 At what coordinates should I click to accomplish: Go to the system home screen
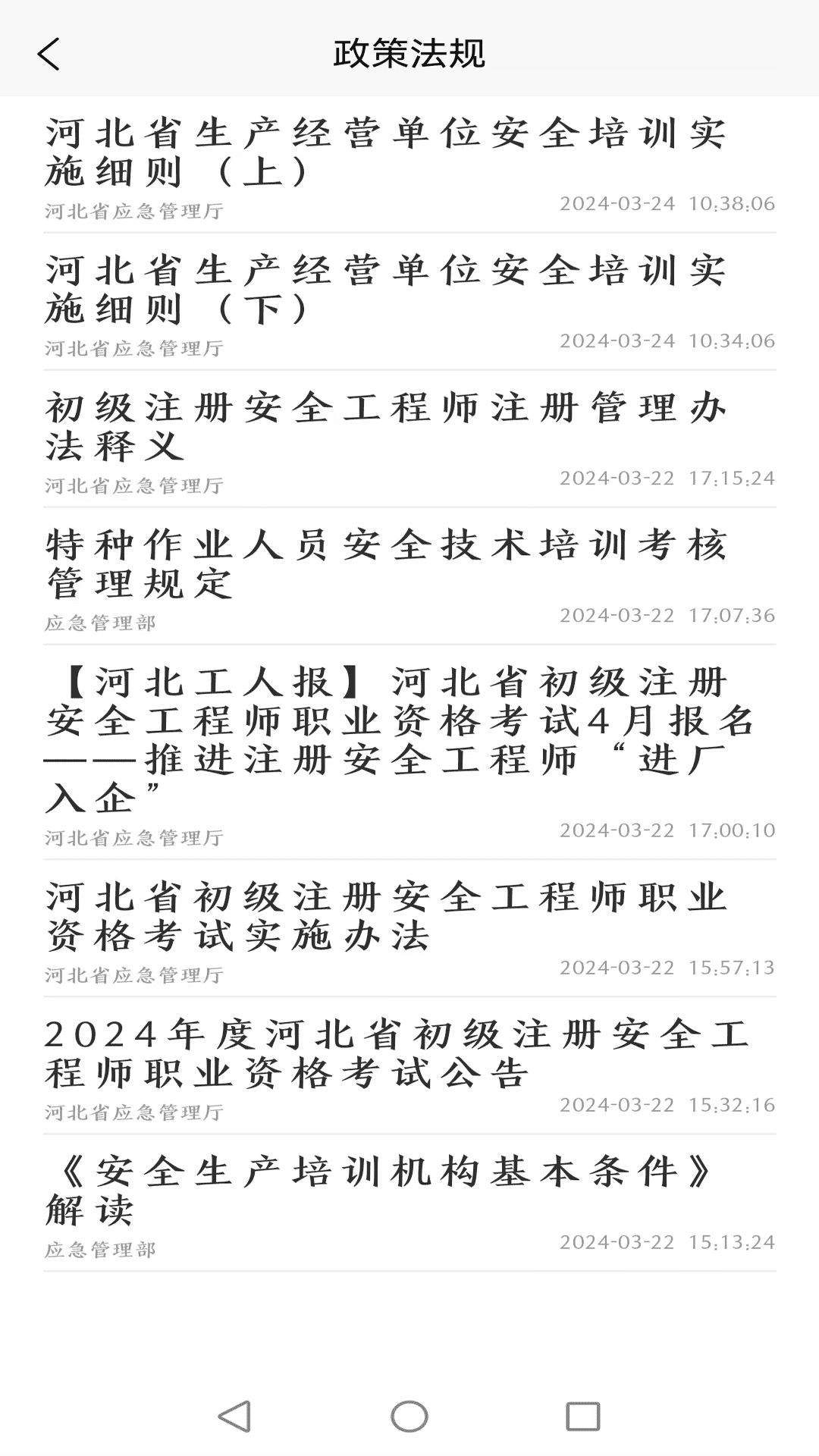pos(409,1416)
